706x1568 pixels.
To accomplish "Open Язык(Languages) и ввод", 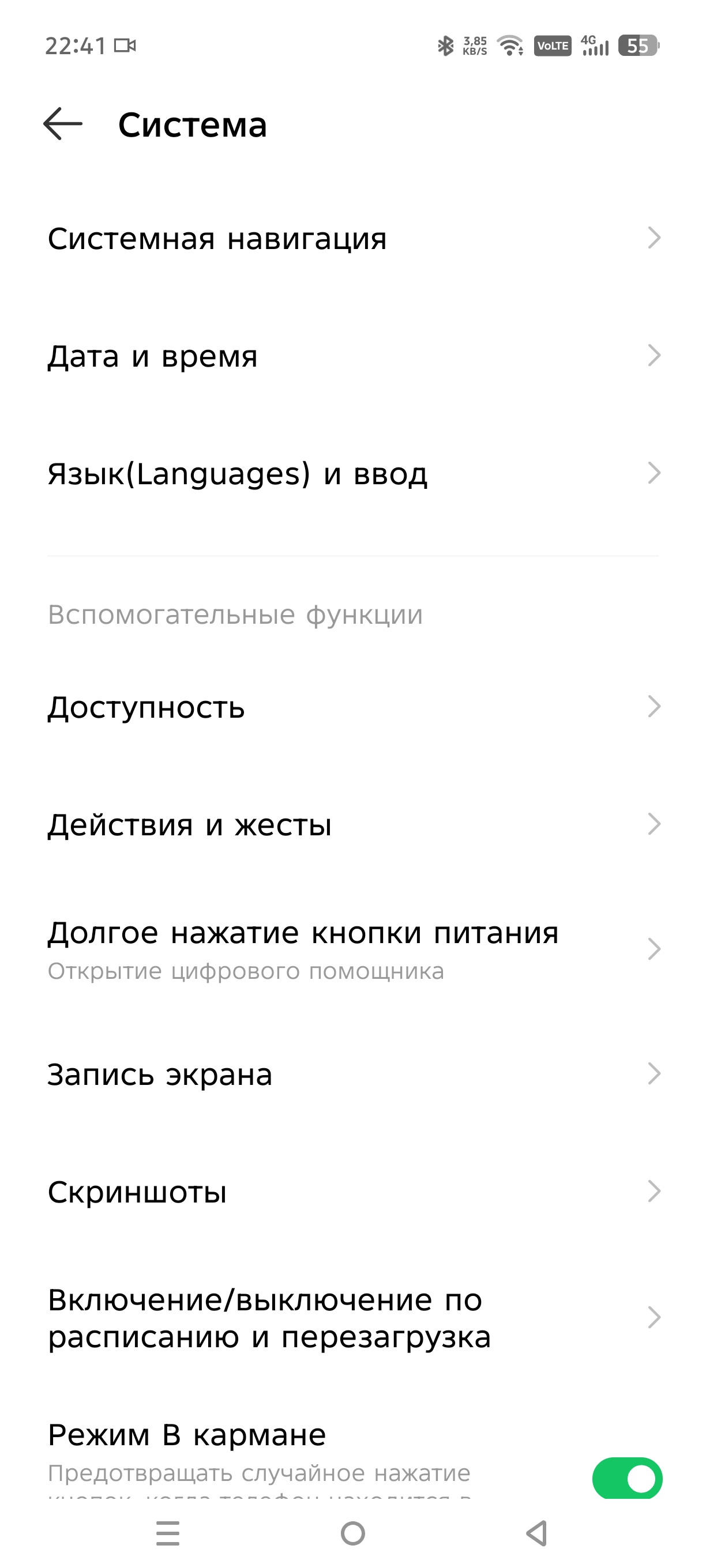I will coord(354,473).
